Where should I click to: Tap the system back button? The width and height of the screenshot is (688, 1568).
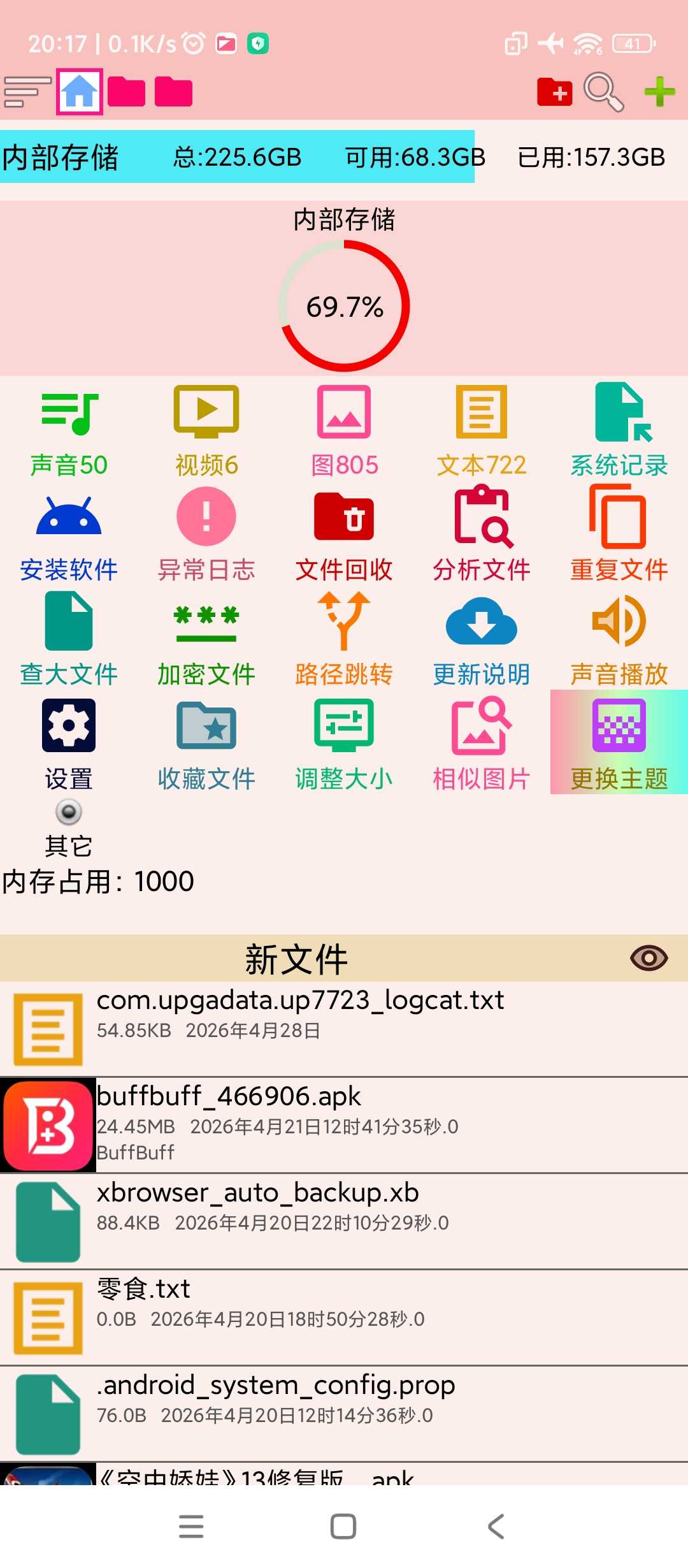point(496,1527)
